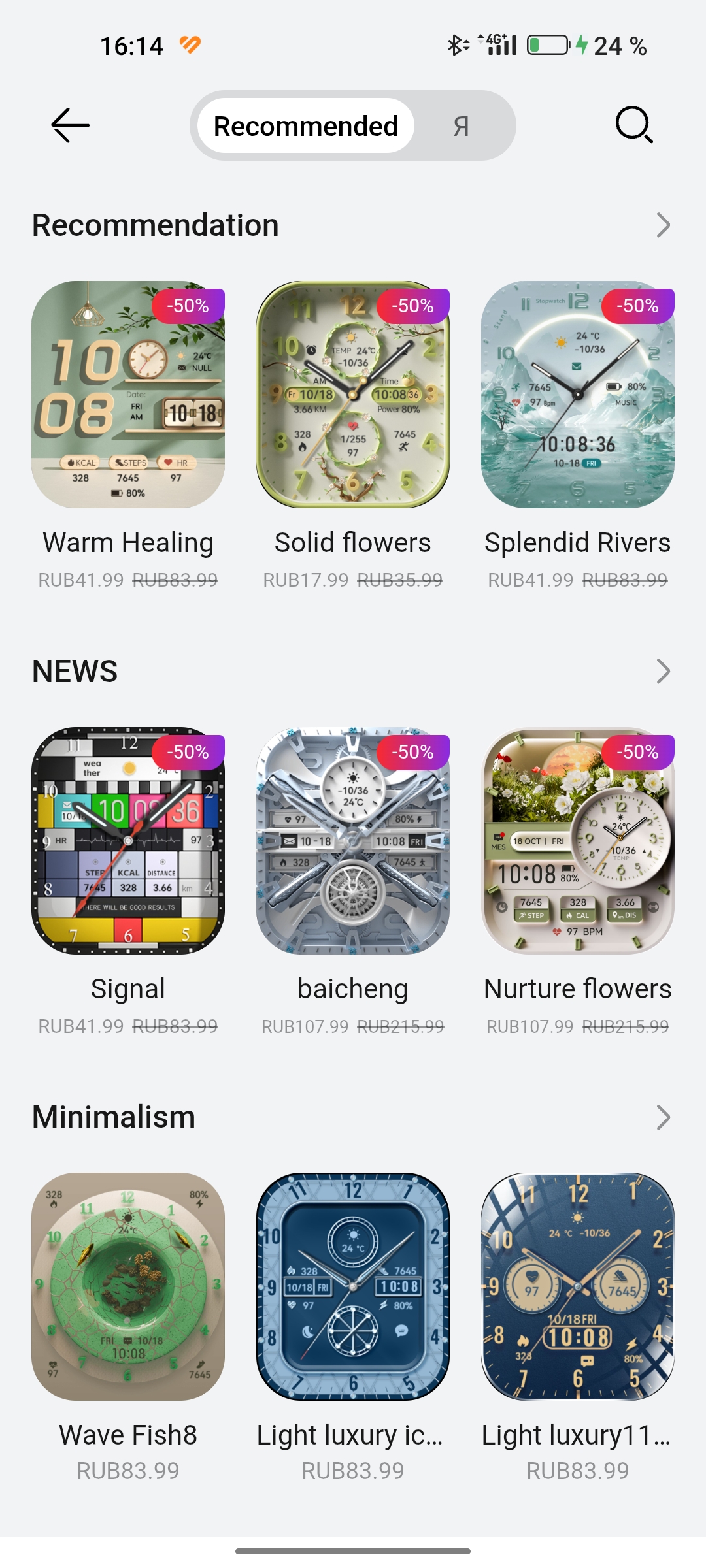View the Nurture flowers watch face
The height and width of the screenshot is (1568, 706).
click(578, 841)
